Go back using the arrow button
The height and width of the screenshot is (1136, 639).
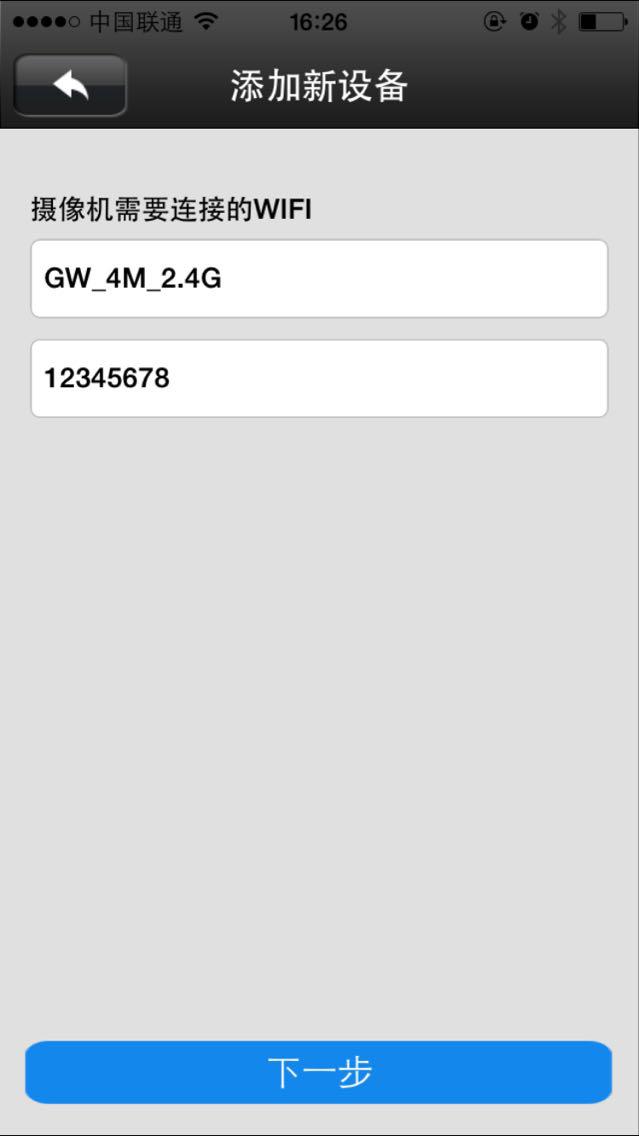pyautogui.click(x=70, y=86)
